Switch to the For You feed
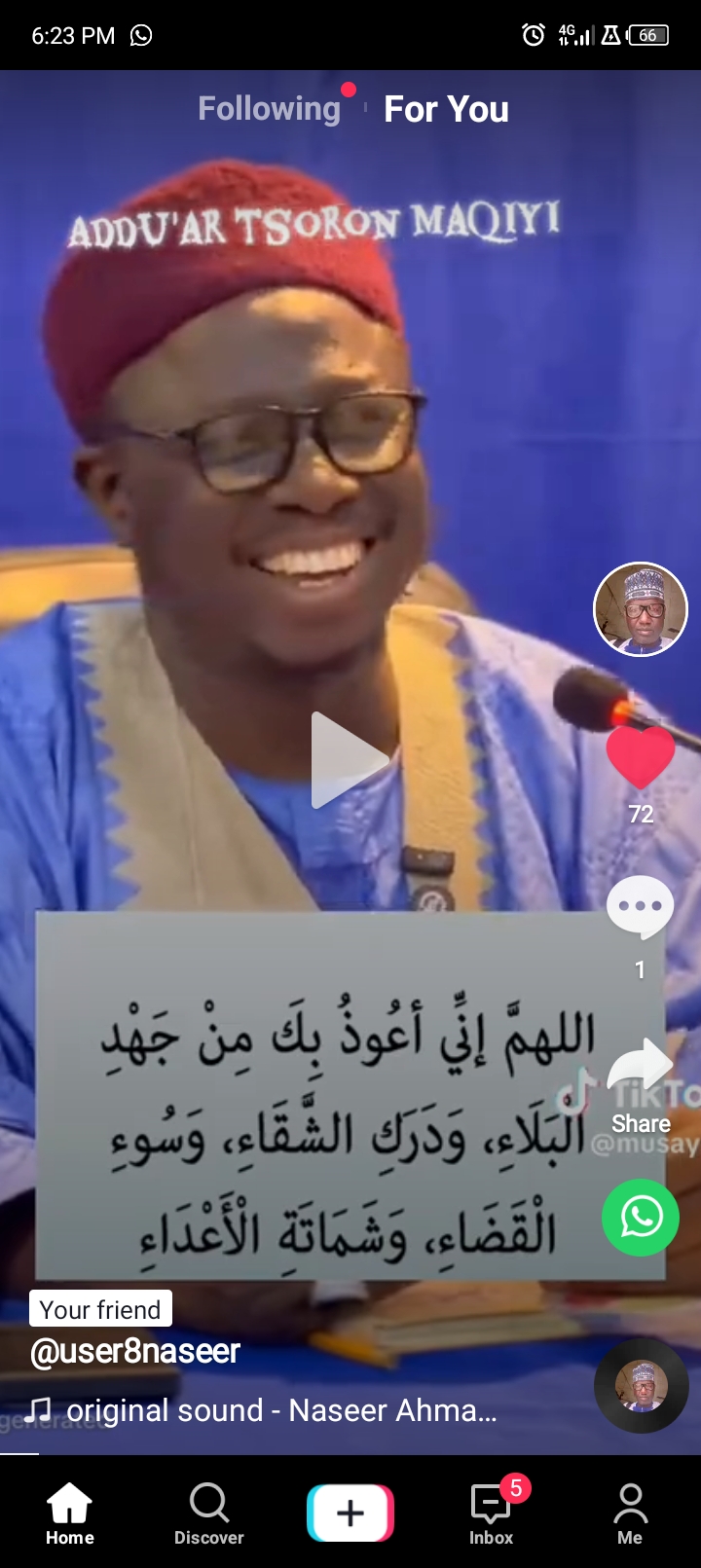This screenshot has width=701, height=1568. 446,109
